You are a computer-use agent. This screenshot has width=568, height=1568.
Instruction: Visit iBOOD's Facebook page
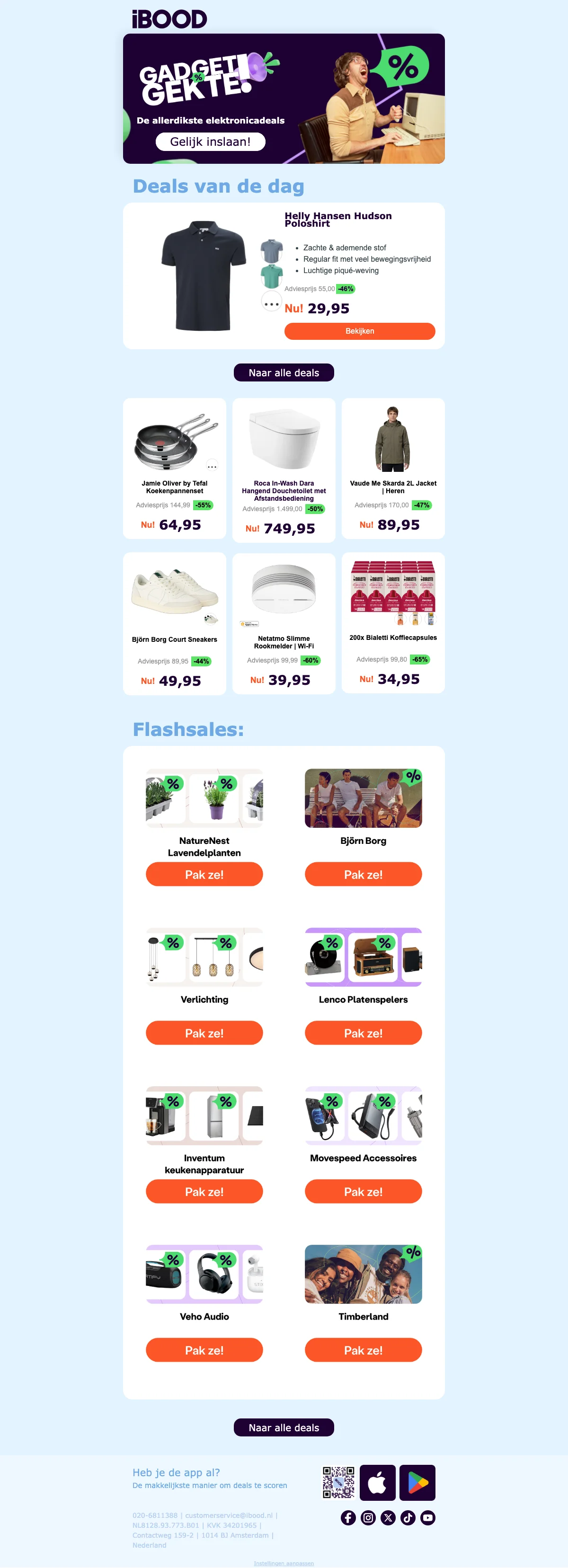[x=348, y=1517]
